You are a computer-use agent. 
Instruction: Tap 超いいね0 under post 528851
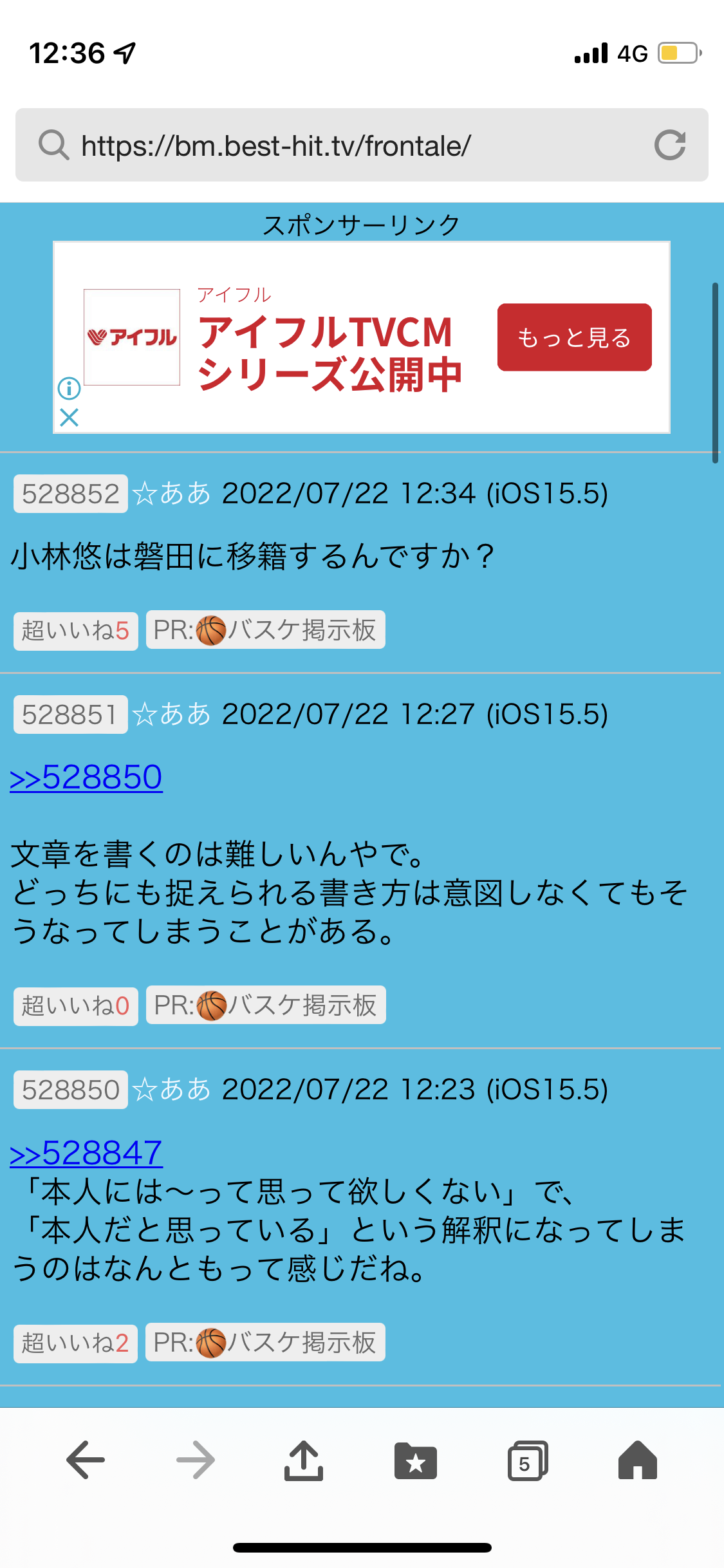tap(76, 1006)
